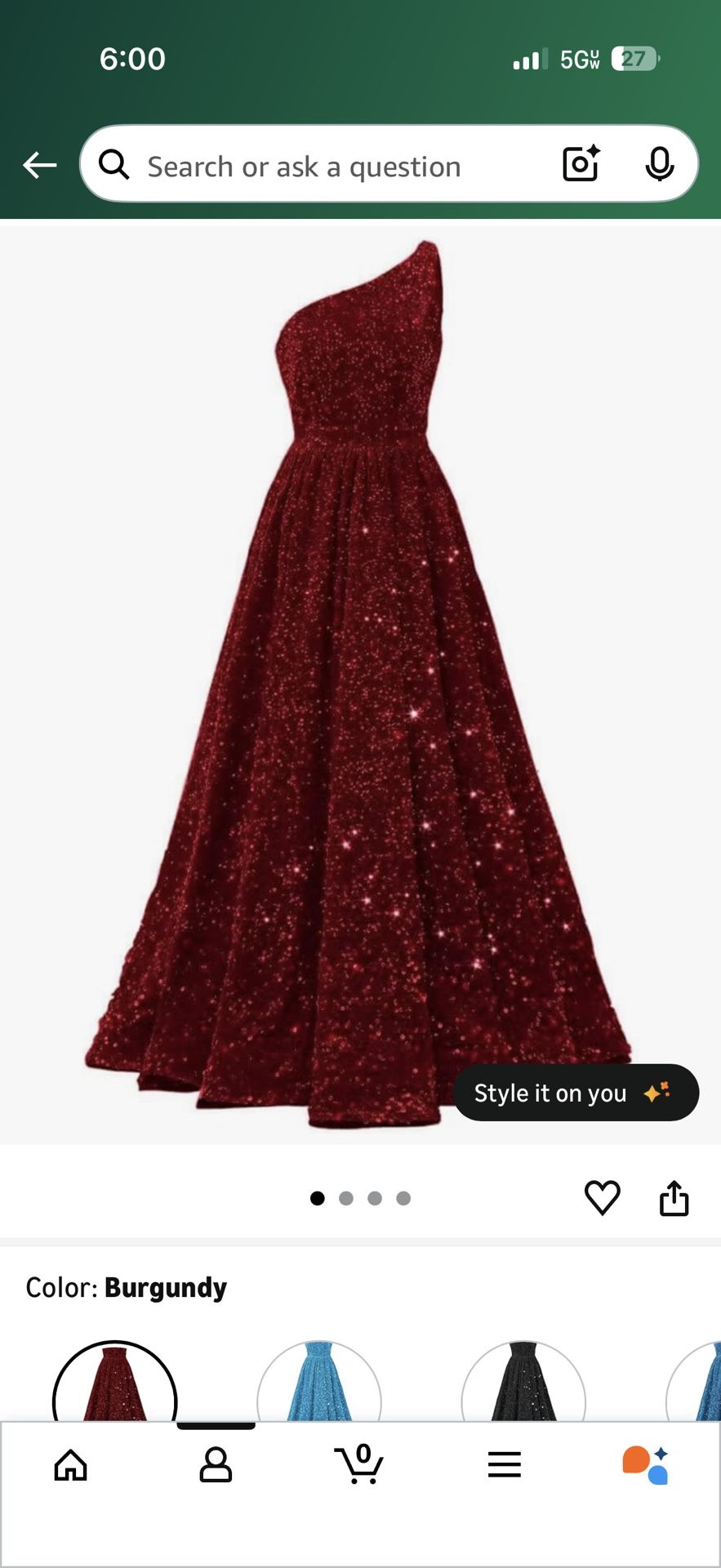The height and width of the screenshot is (1568, 721).
Task: Go back using the arrow
Action: [x=39, y=165]
